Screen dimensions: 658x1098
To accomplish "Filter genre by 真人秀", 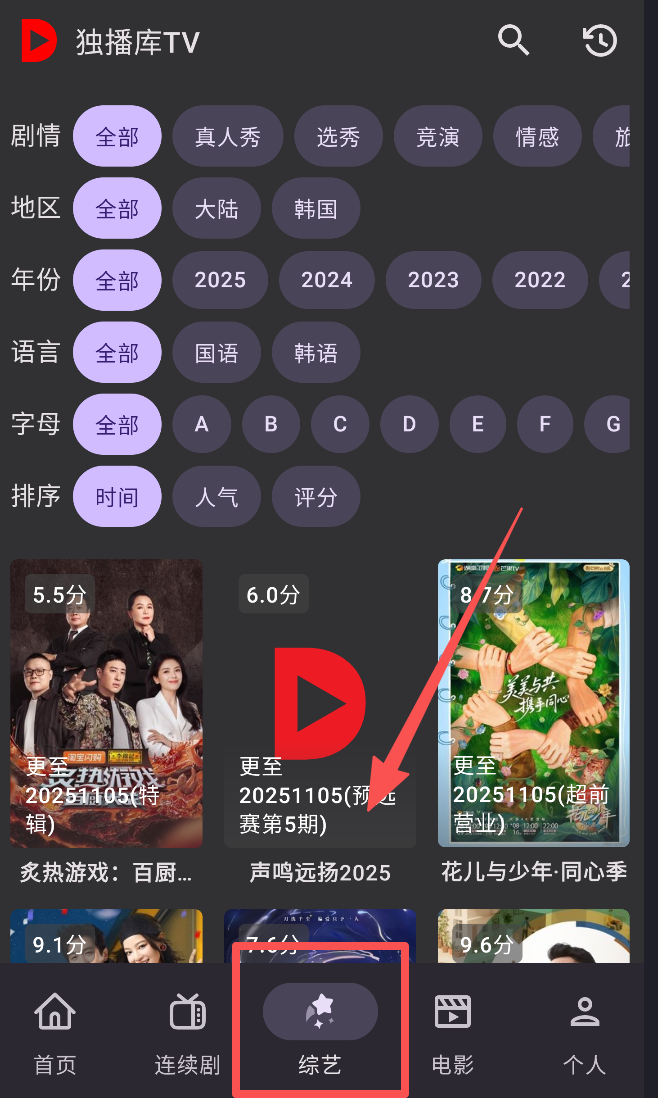I will pyautogui.click(x=227, y=136).
